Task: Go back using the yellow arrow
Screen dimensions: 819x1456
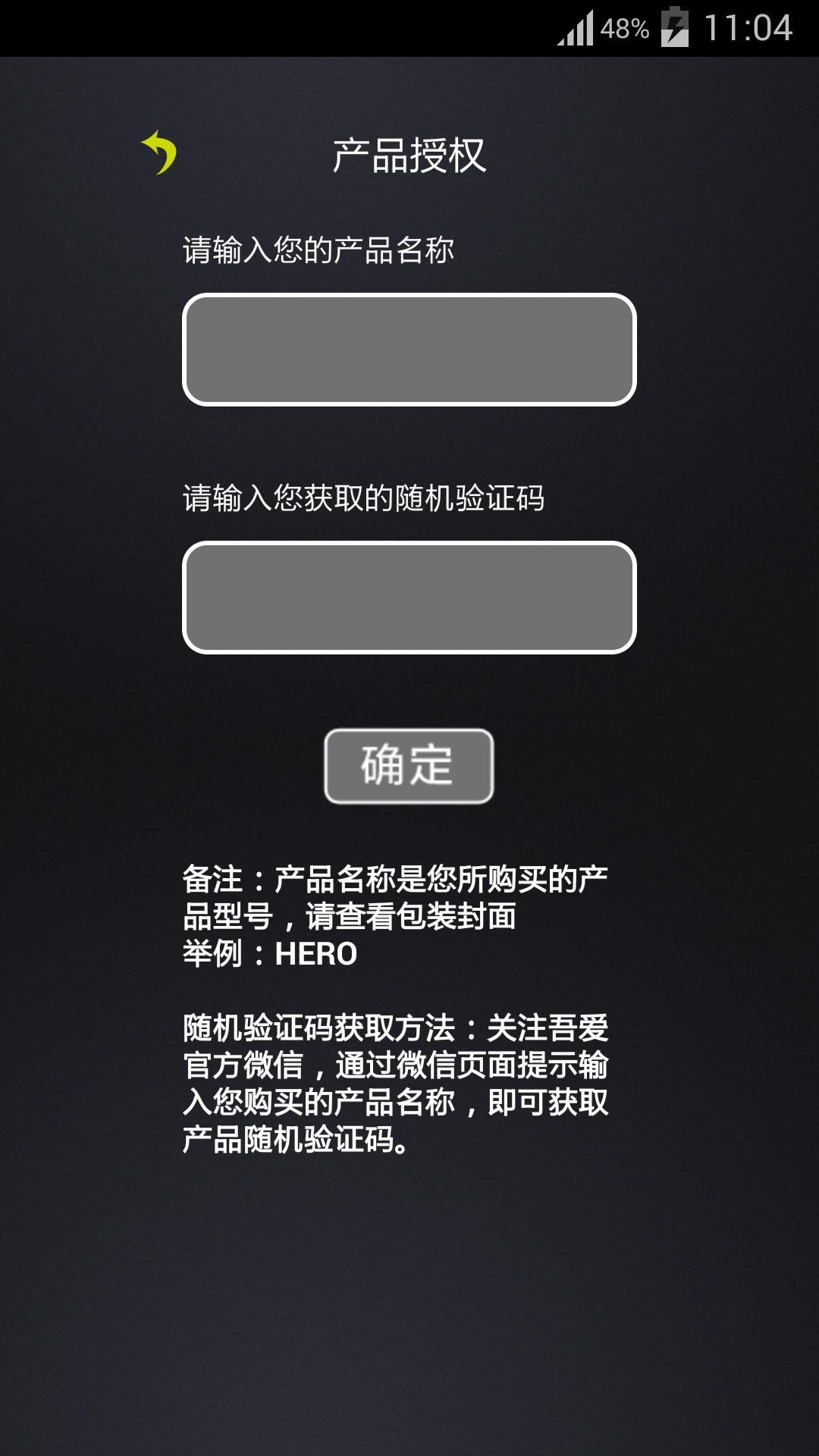Action: (x=159, y=152)
